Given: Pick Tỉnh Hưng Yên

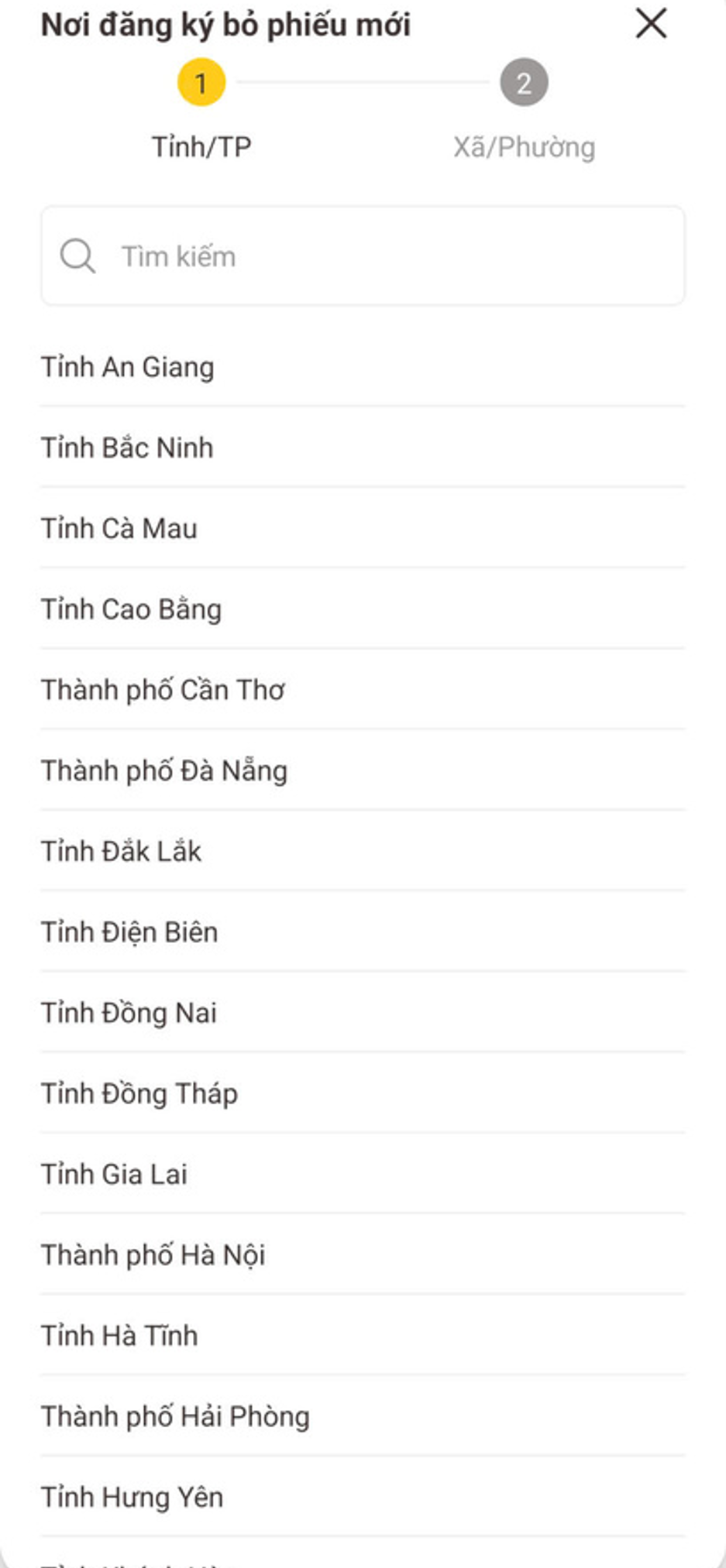Looking at the screenshot, I should coord(132,1497).
